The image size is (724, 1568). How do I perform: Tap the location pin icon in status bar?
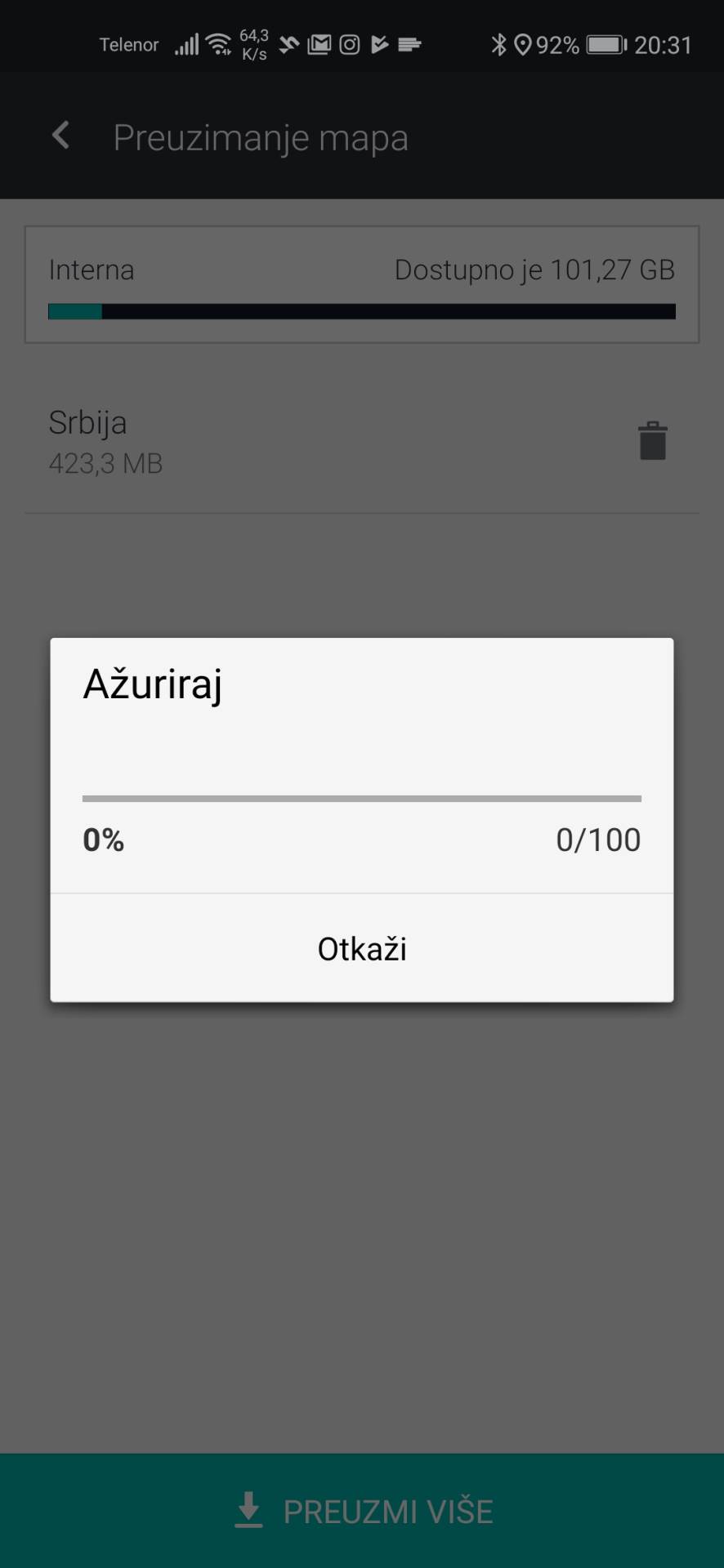tap(524, 45)
